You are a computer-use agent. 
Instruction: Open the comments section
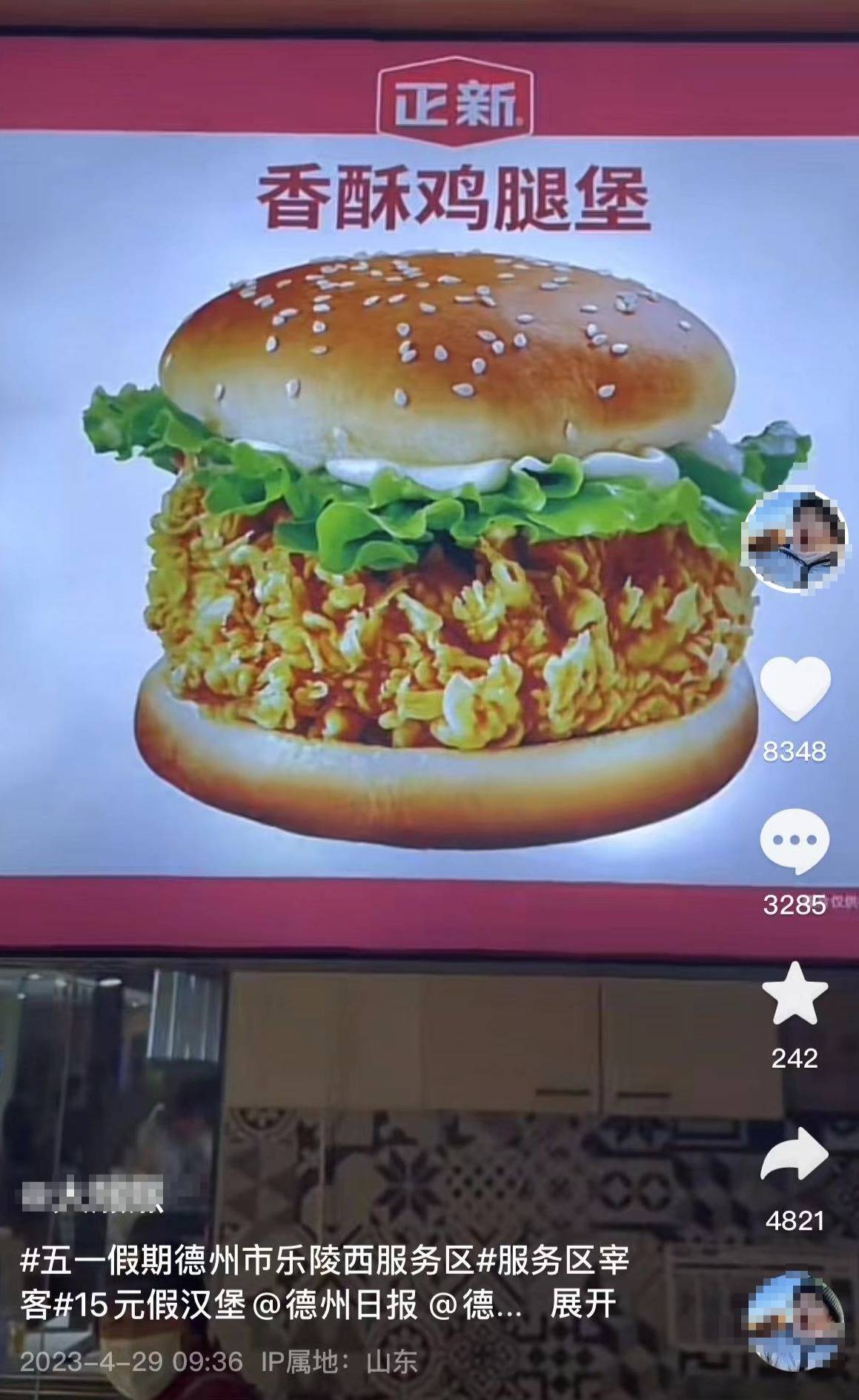[x=795, y=841]
